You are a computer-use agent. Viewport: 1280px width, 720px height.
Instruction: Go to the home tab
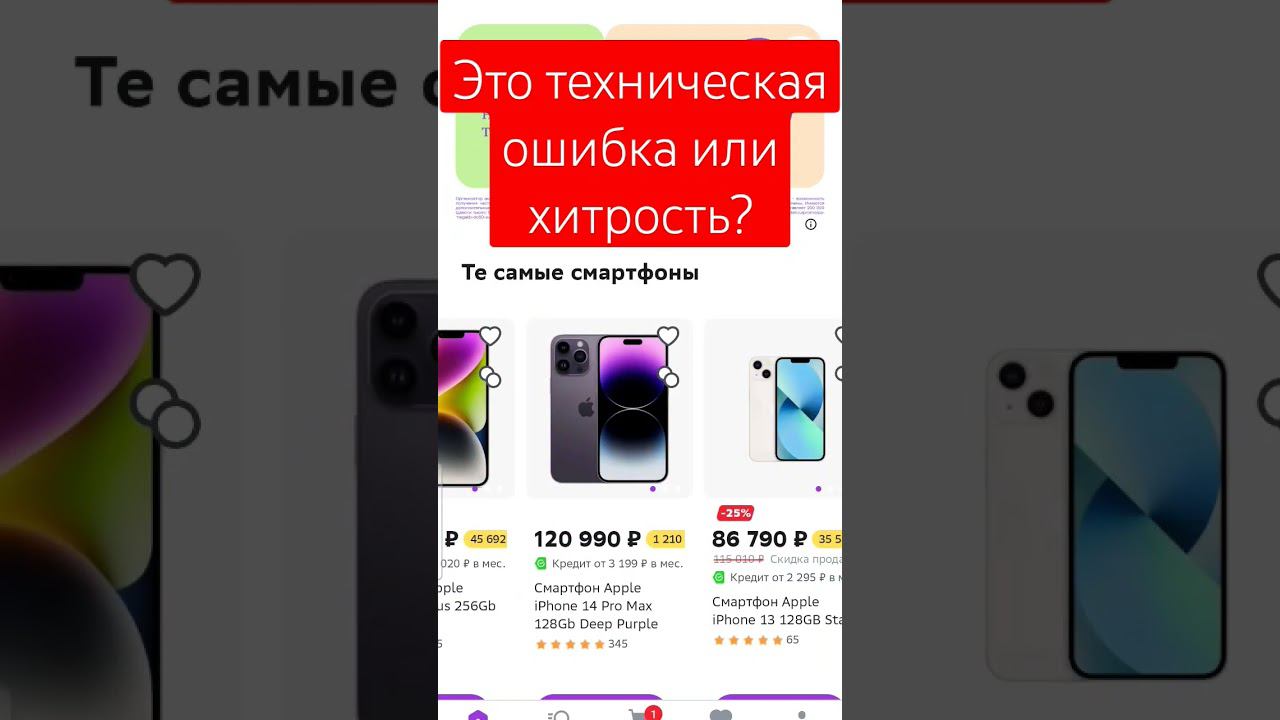click(478, 715)
